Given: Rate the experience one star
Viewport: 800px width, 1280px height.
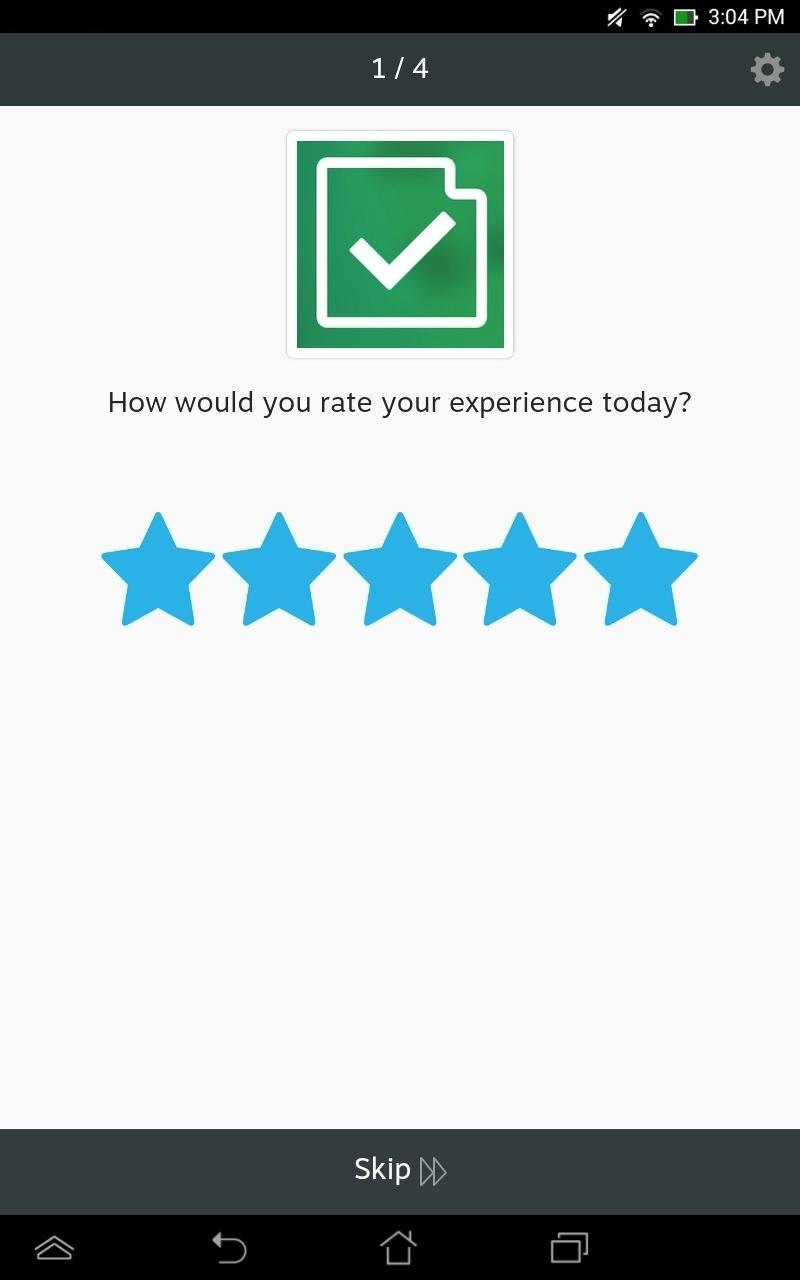Looking at the screenshot, I should click(158, 572).
